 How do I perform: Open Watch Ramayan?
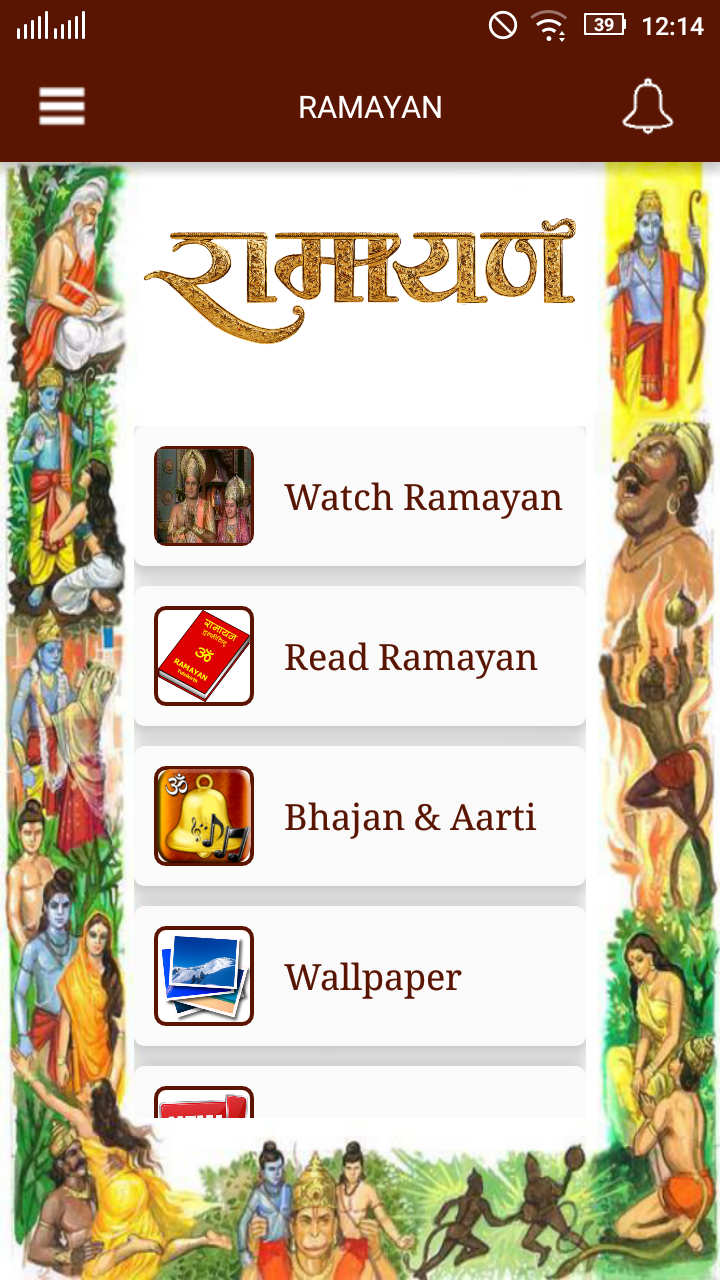(360, 497)
